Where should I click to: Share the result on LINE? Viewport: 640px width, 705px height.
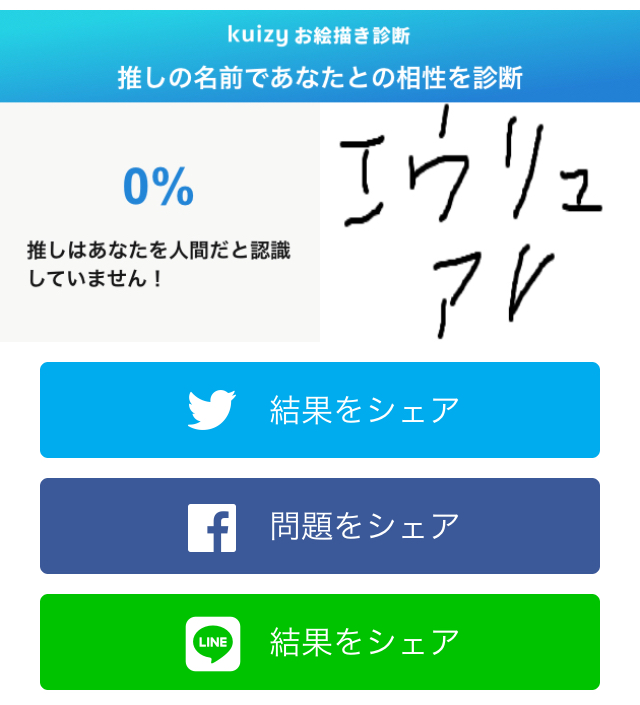(320, 642)
